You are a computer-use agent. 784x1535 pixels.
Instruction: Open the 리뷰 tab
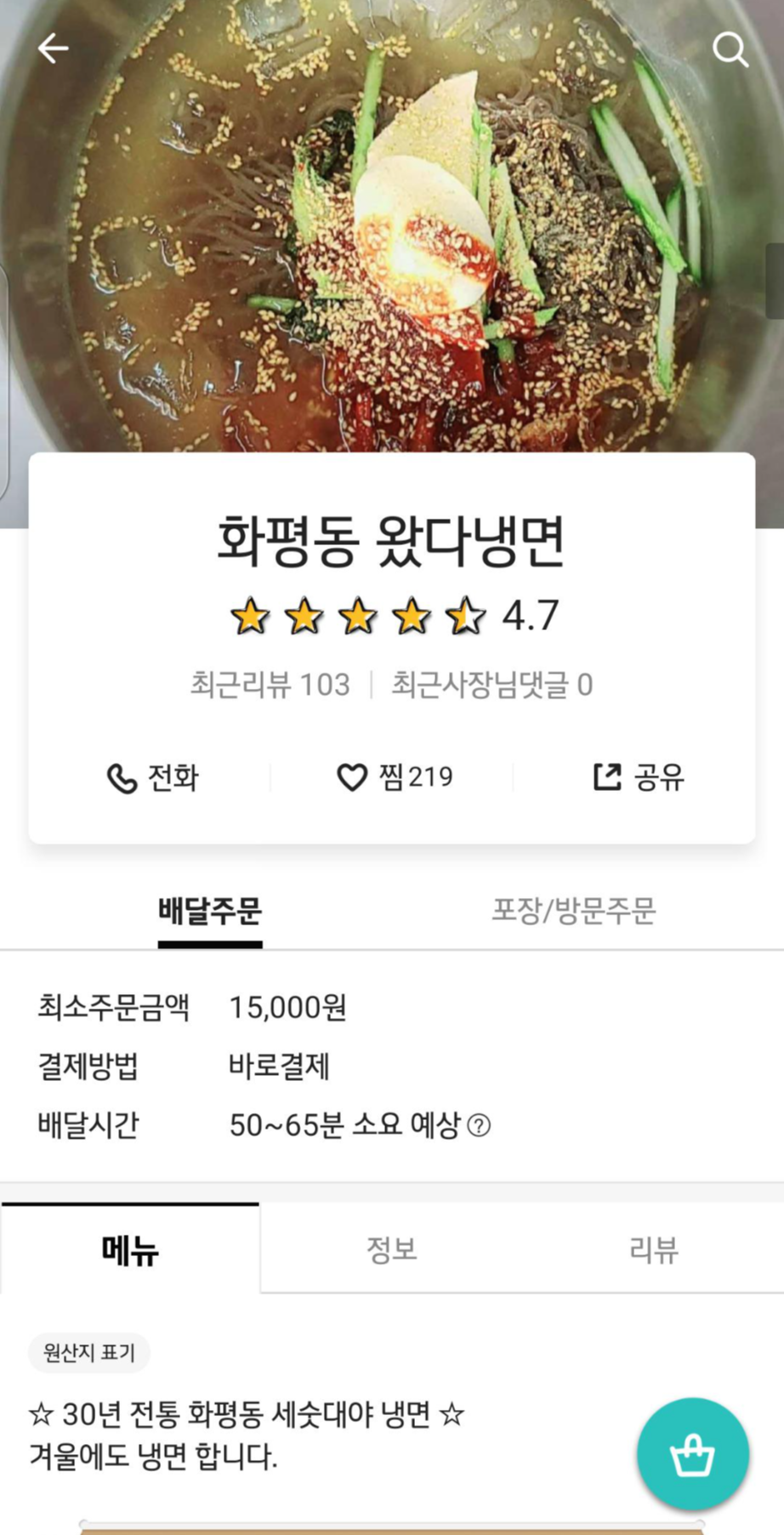[651, 1248]
